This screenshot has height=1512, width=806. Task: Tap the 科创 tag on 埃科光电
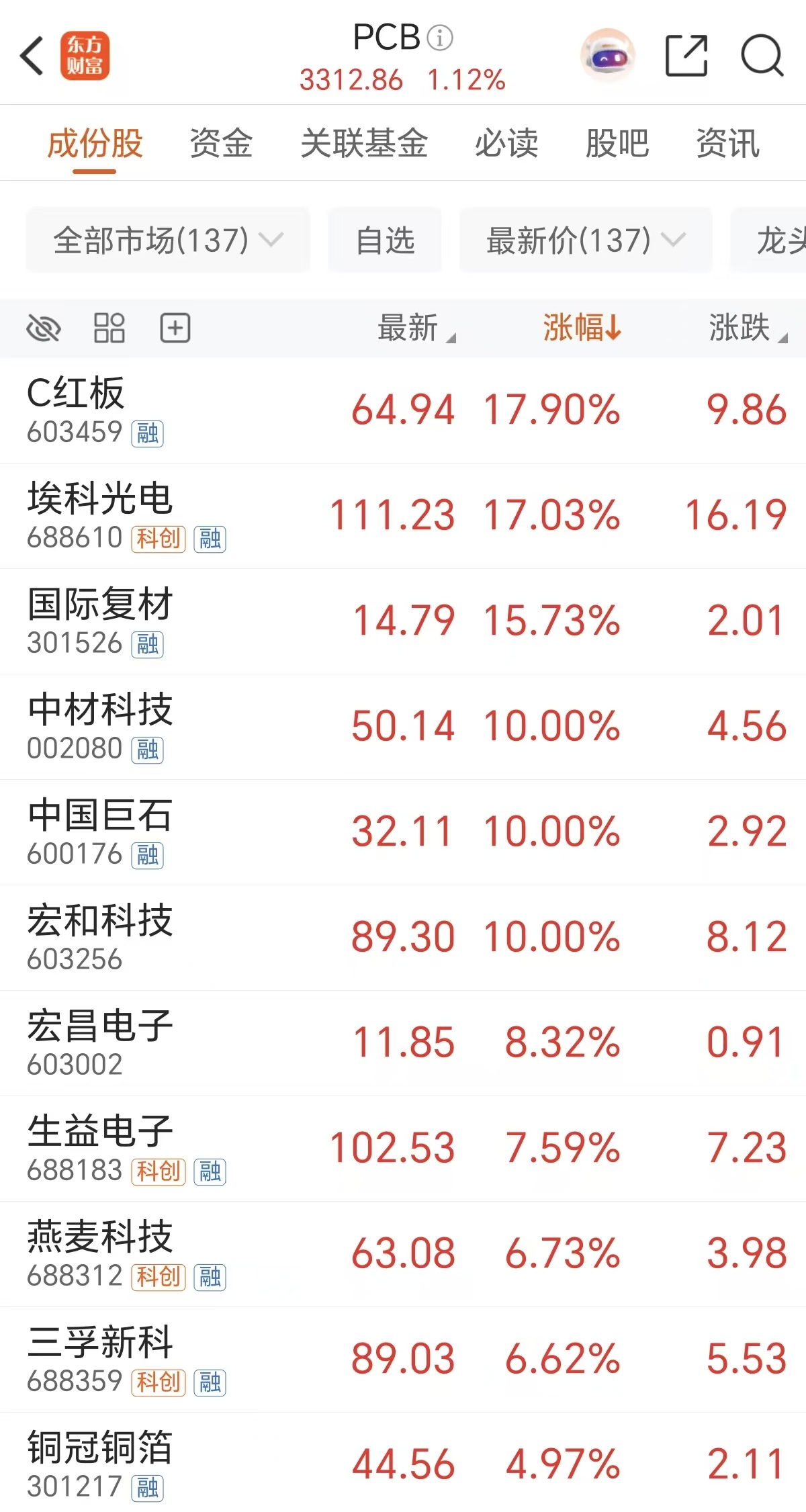coord(158,539)
